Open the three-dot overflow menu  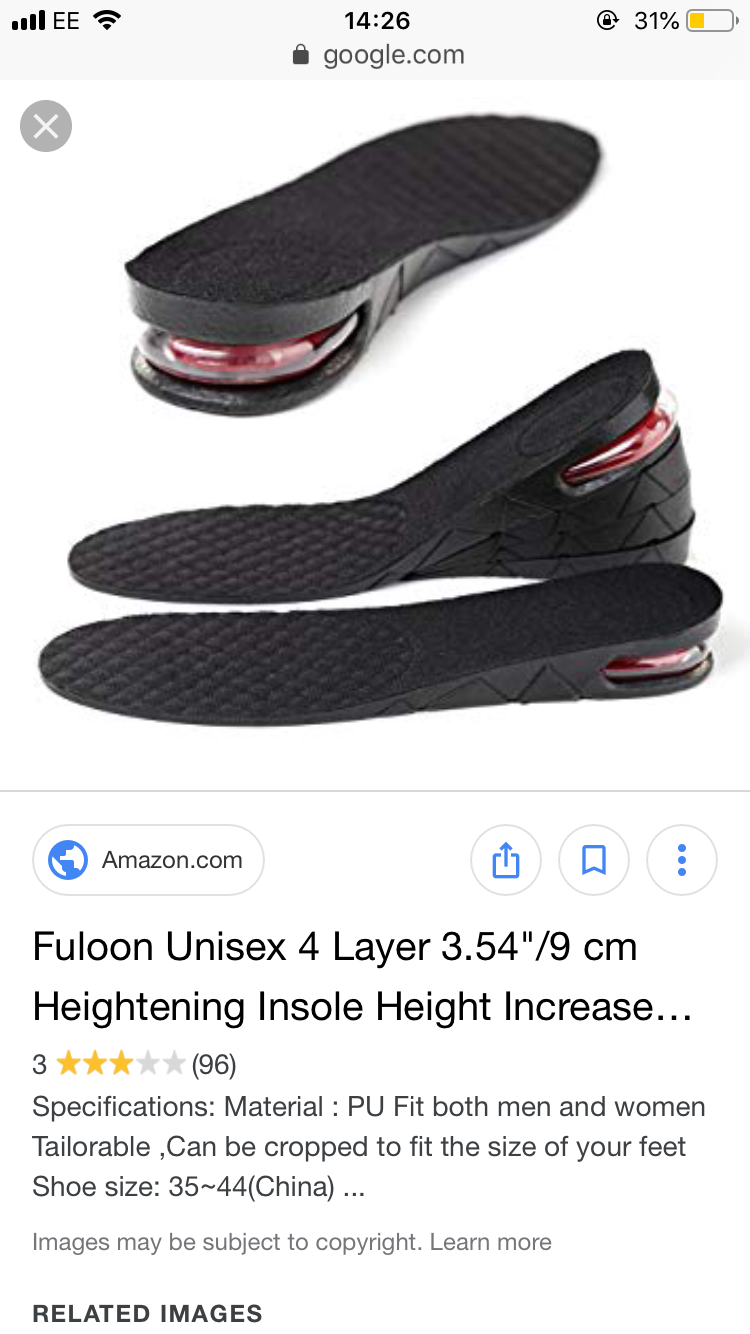tap(682, 860)
